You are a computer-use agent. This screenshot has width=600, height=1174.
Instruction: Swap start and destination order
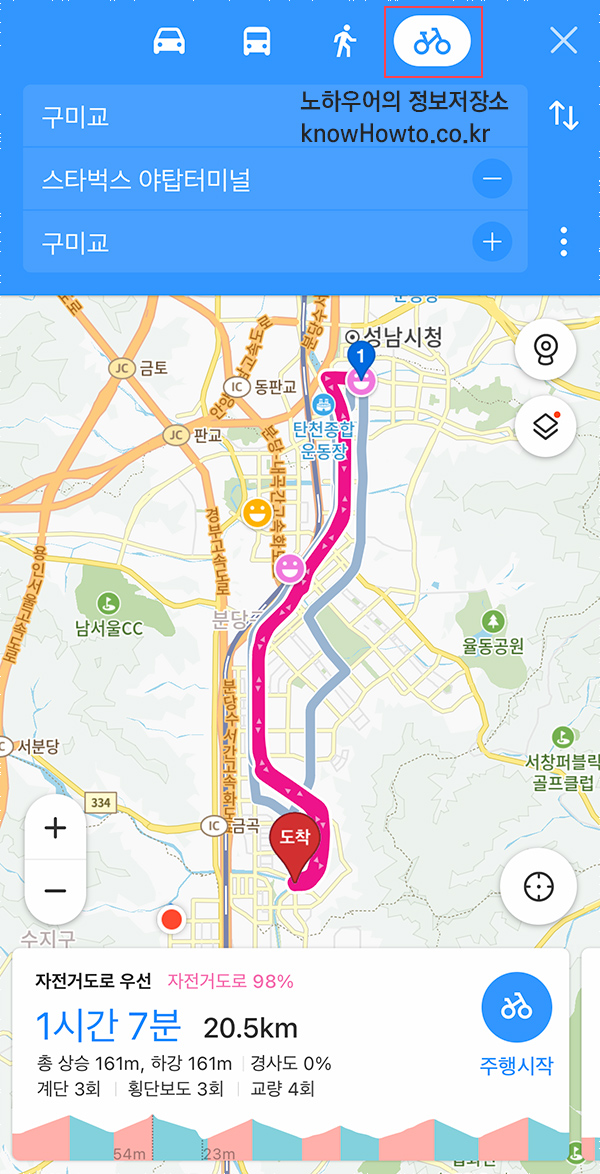(564, 115)
